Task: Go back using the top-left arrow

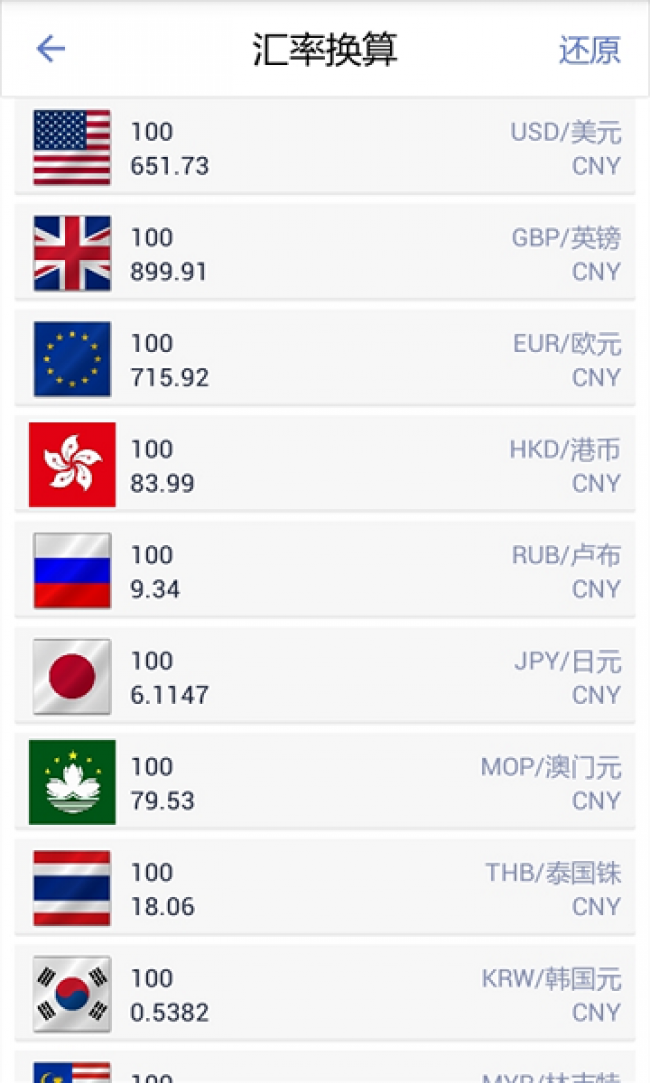Action: (50, 49)
